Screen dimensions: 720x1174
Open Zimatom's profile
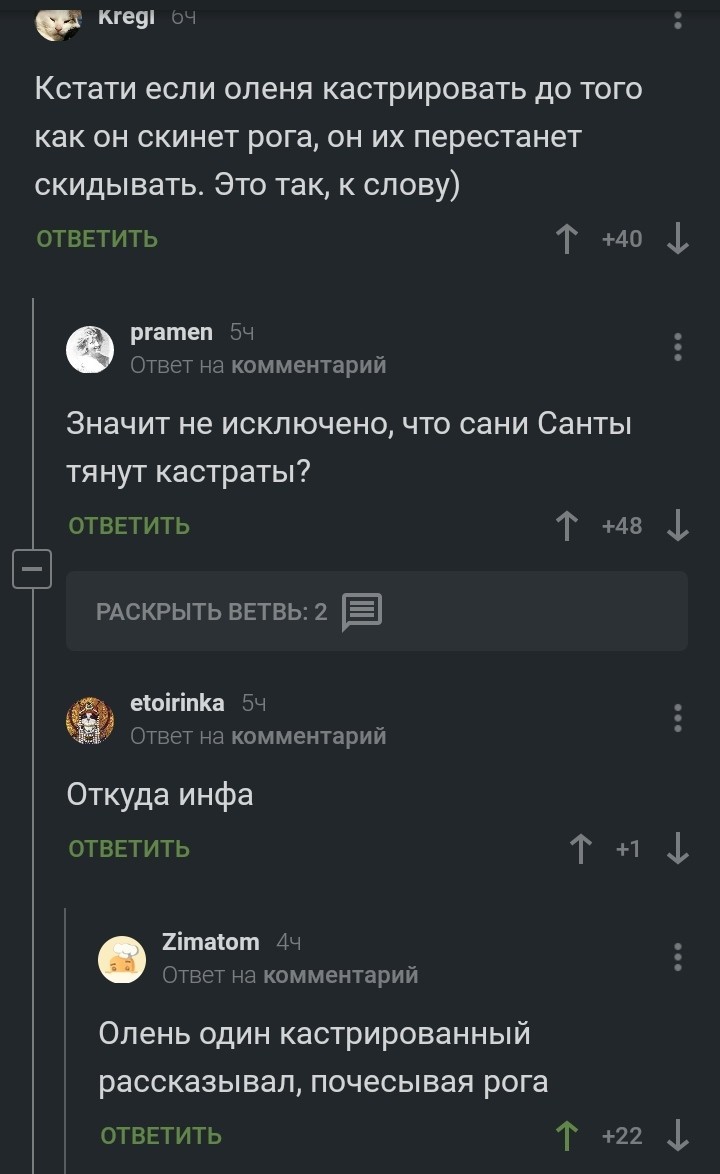pyautogui.click(x=210, y=941)
